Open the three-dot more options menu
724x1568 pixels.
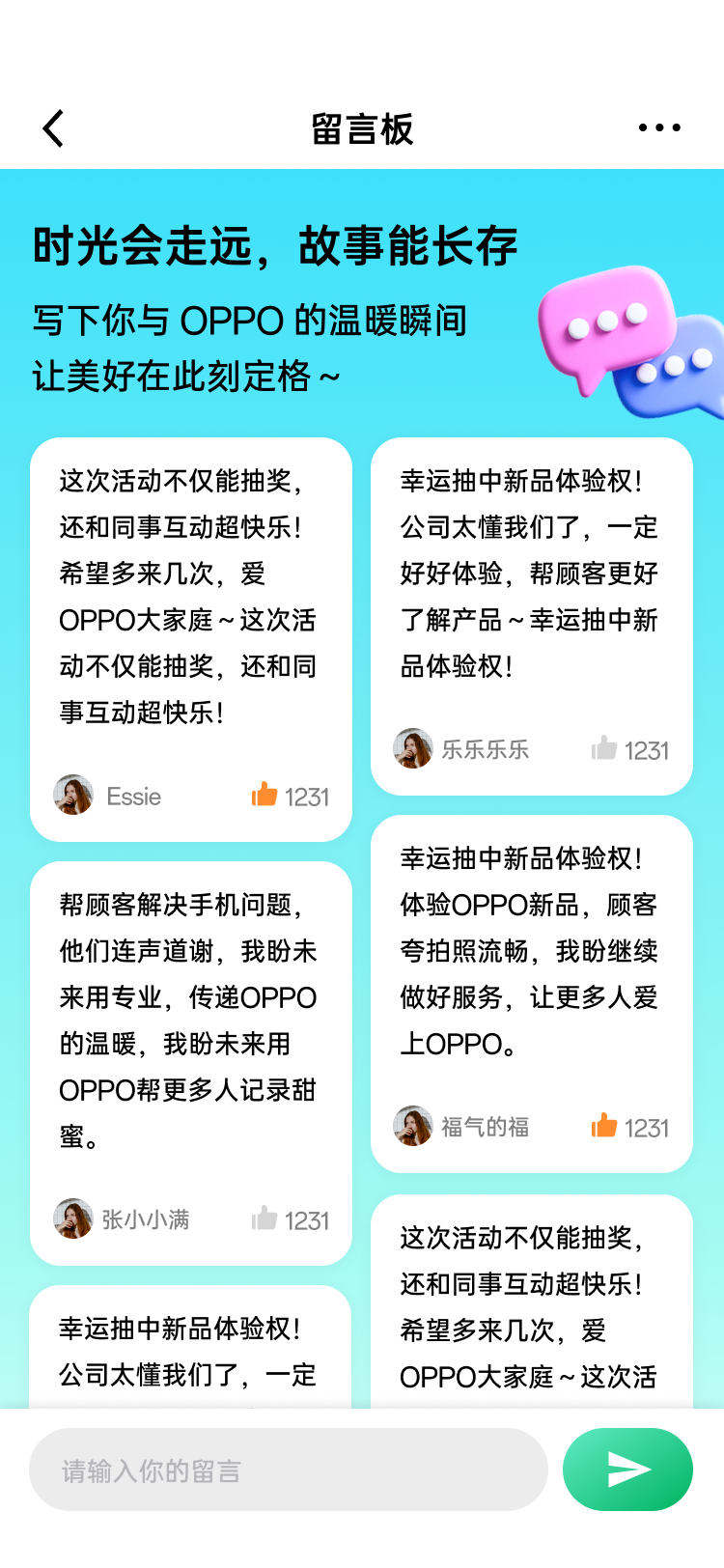click(x=659, y=127)
